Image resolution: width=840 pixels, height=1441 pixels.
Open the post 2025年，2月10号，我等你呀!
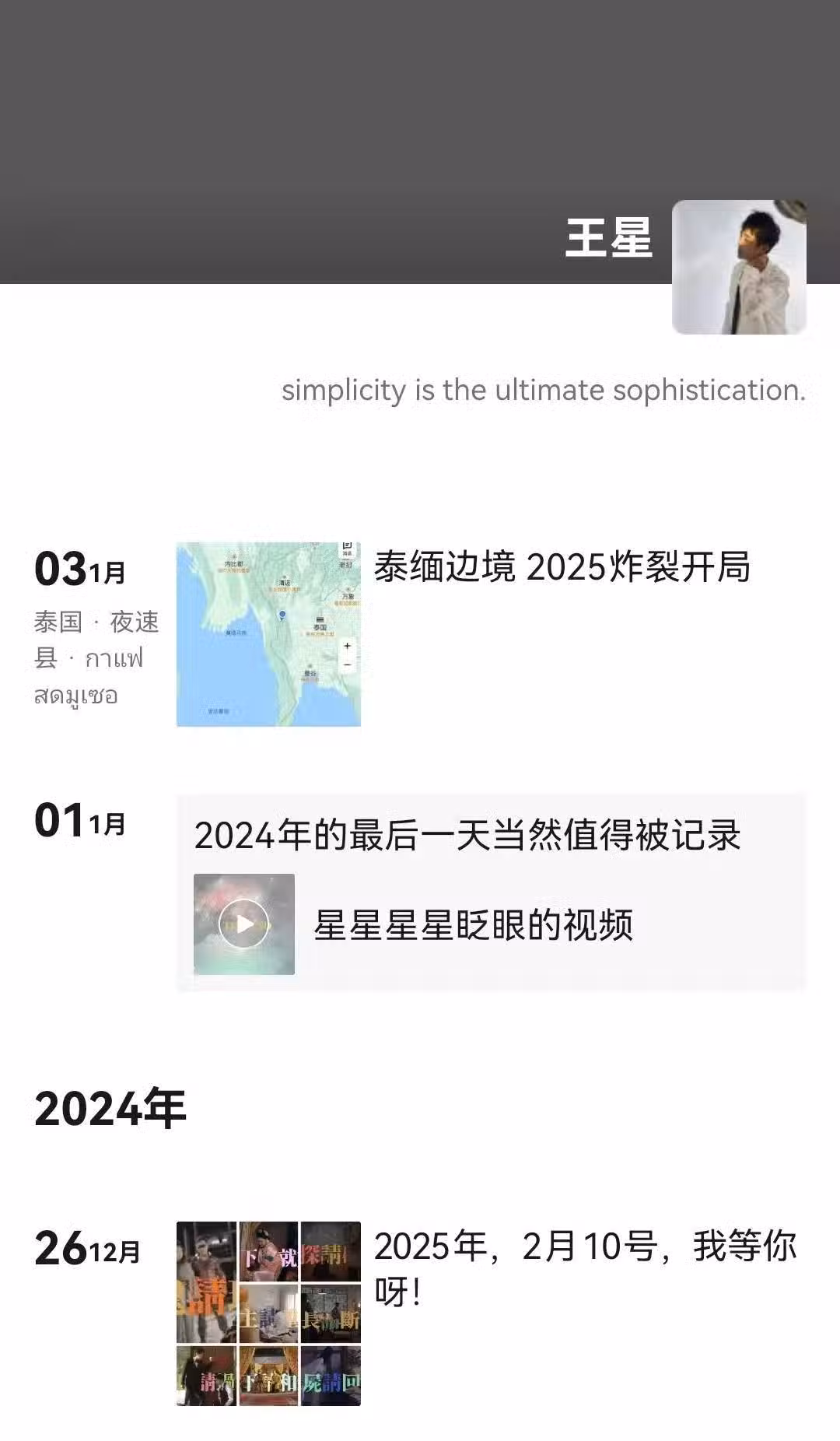[585, 1268]
